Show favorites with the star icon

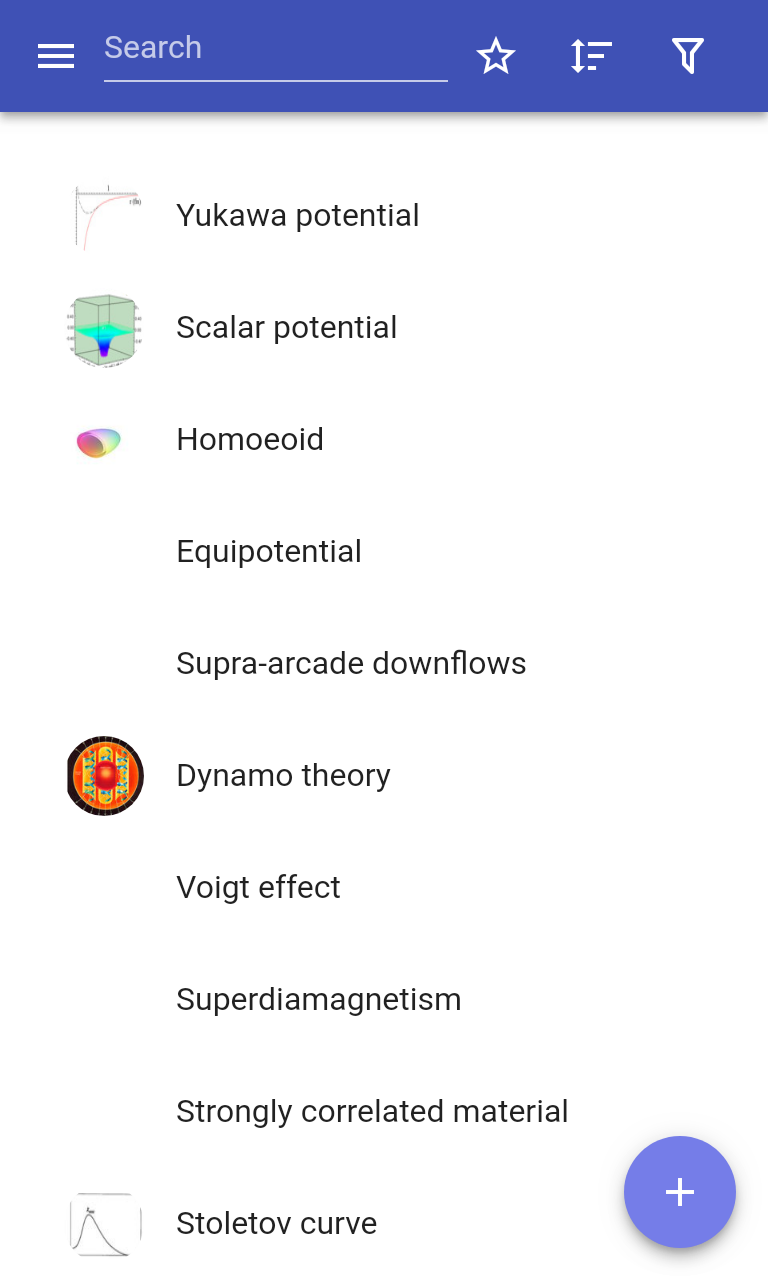[x=495, y=57]
